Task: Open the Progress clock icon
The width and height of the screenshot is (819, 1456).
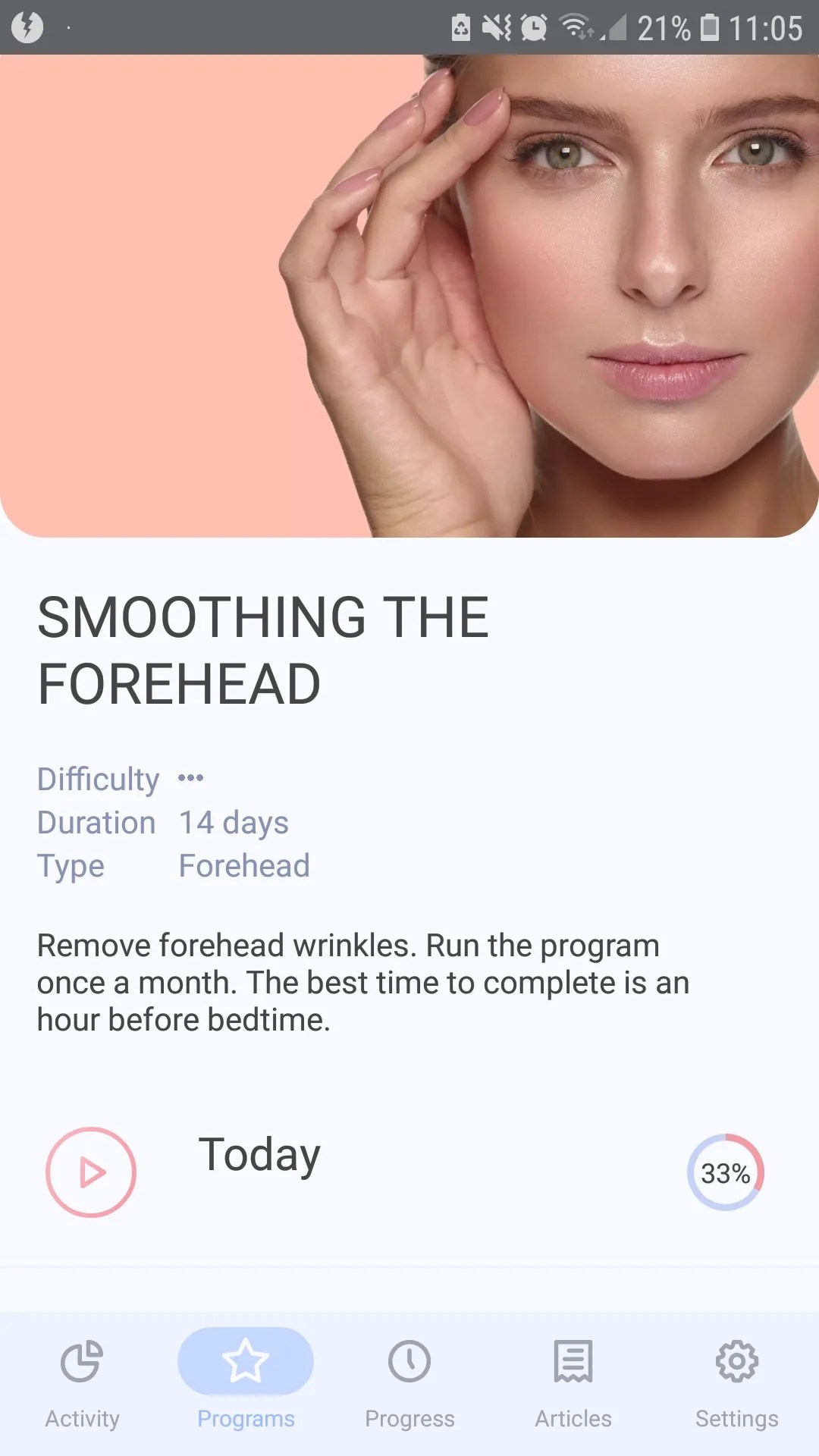Action: (x=409, y=1361)
